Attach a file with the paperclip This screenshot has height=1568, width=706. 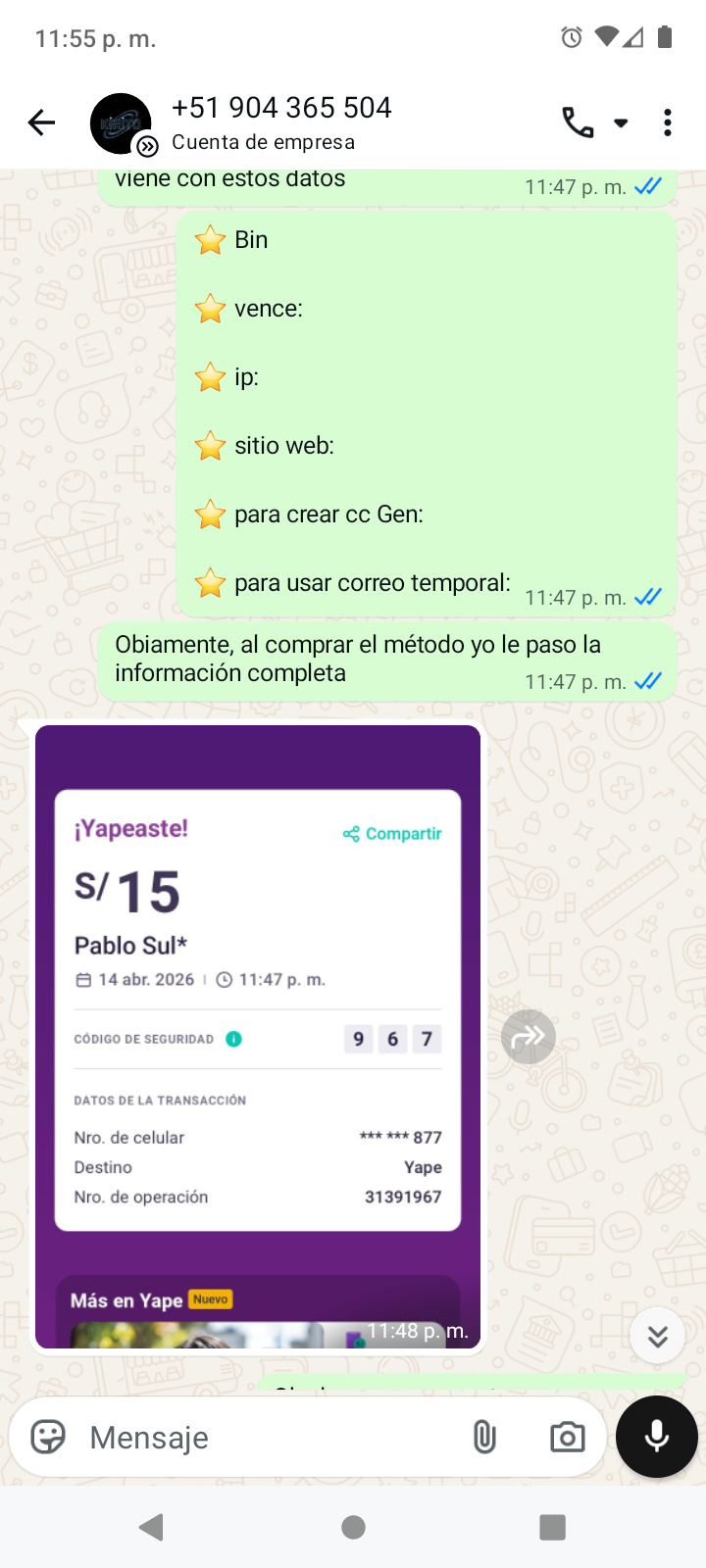pyautogui.click(x=484, y=1437)
